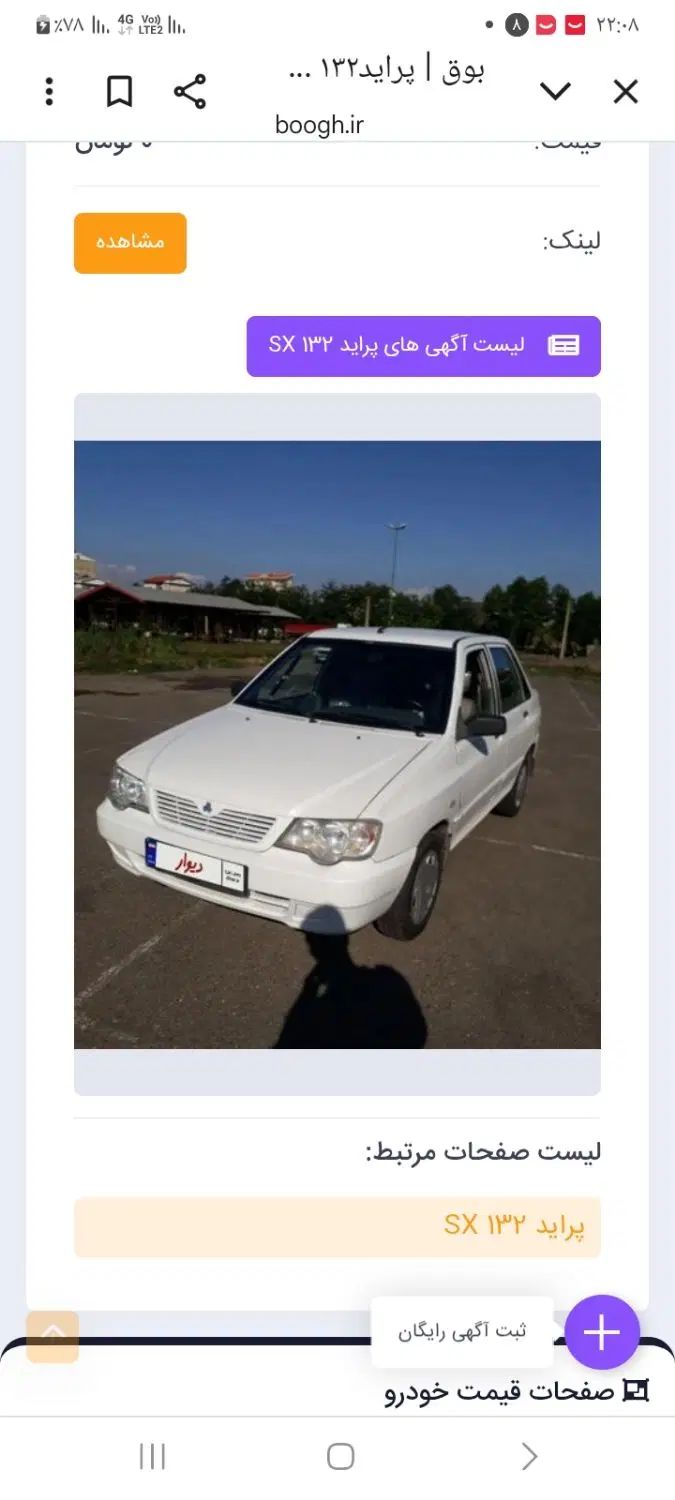
Task: Open recent apps in the navigation bar
Action: 152,1457
